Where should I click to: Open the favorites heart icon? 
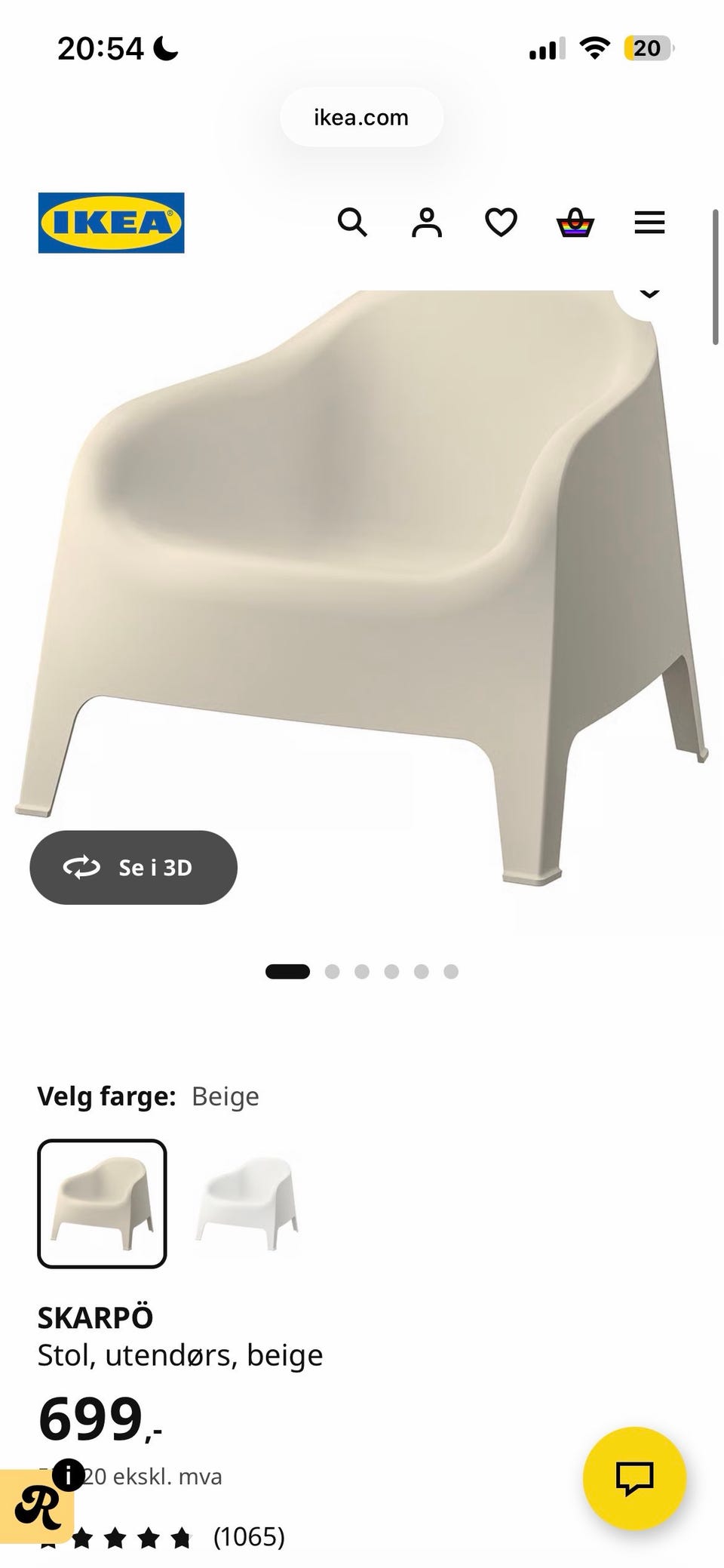[501, 223]
